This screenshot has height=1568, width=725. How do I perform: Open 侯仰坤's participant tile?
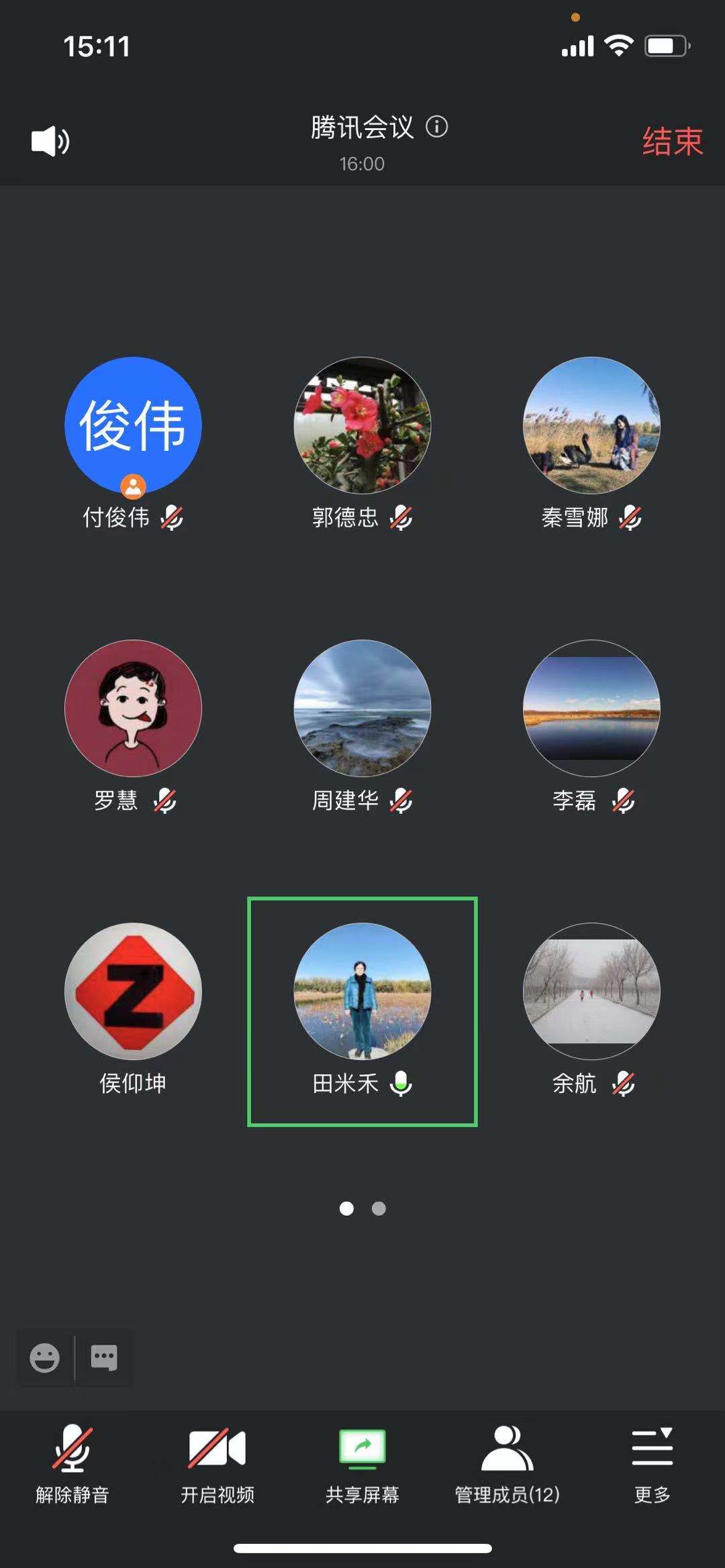(x=133, y=992)
